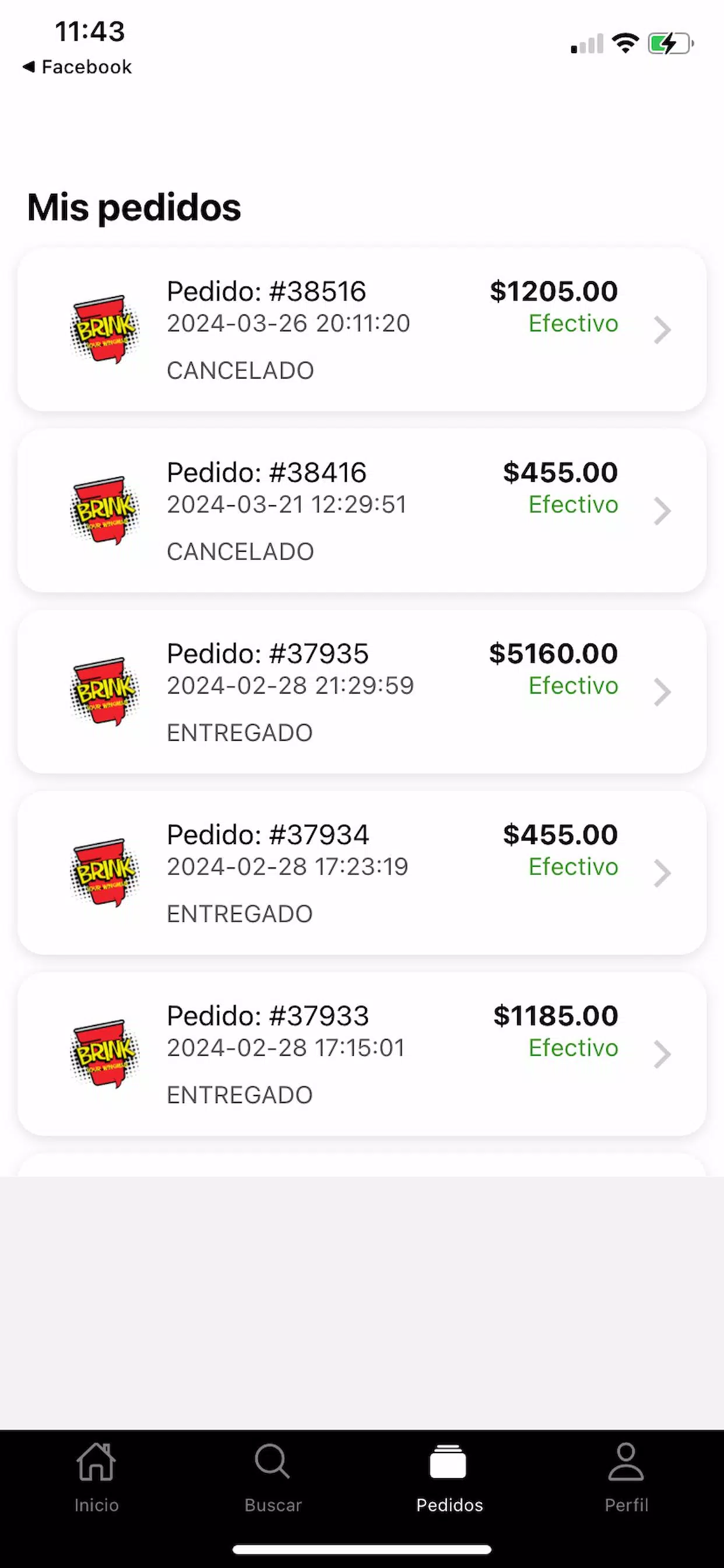724x1568 pixels.
Task: View delivered order #37935 details
Action: pyautogui.click(x=362, y=691)
